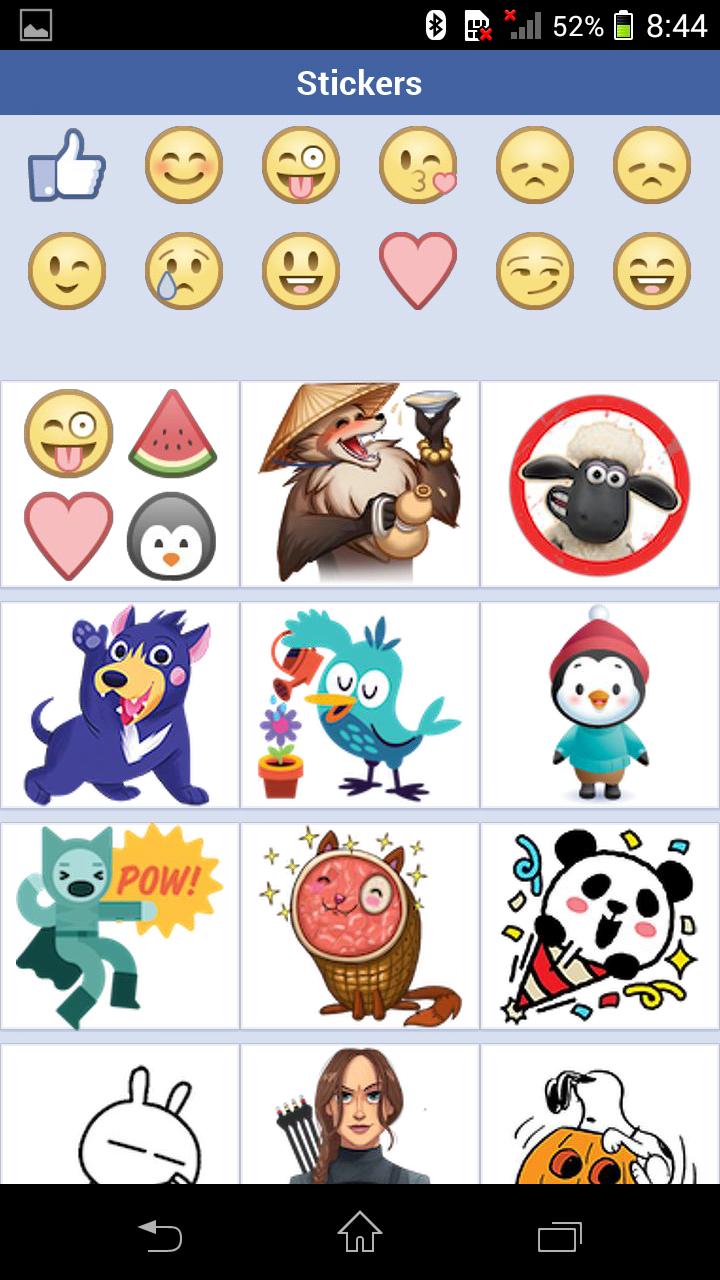This screenshot has height=1280, width=720.
Task: Open the panda with party popper pack
Action: [600, 926]
